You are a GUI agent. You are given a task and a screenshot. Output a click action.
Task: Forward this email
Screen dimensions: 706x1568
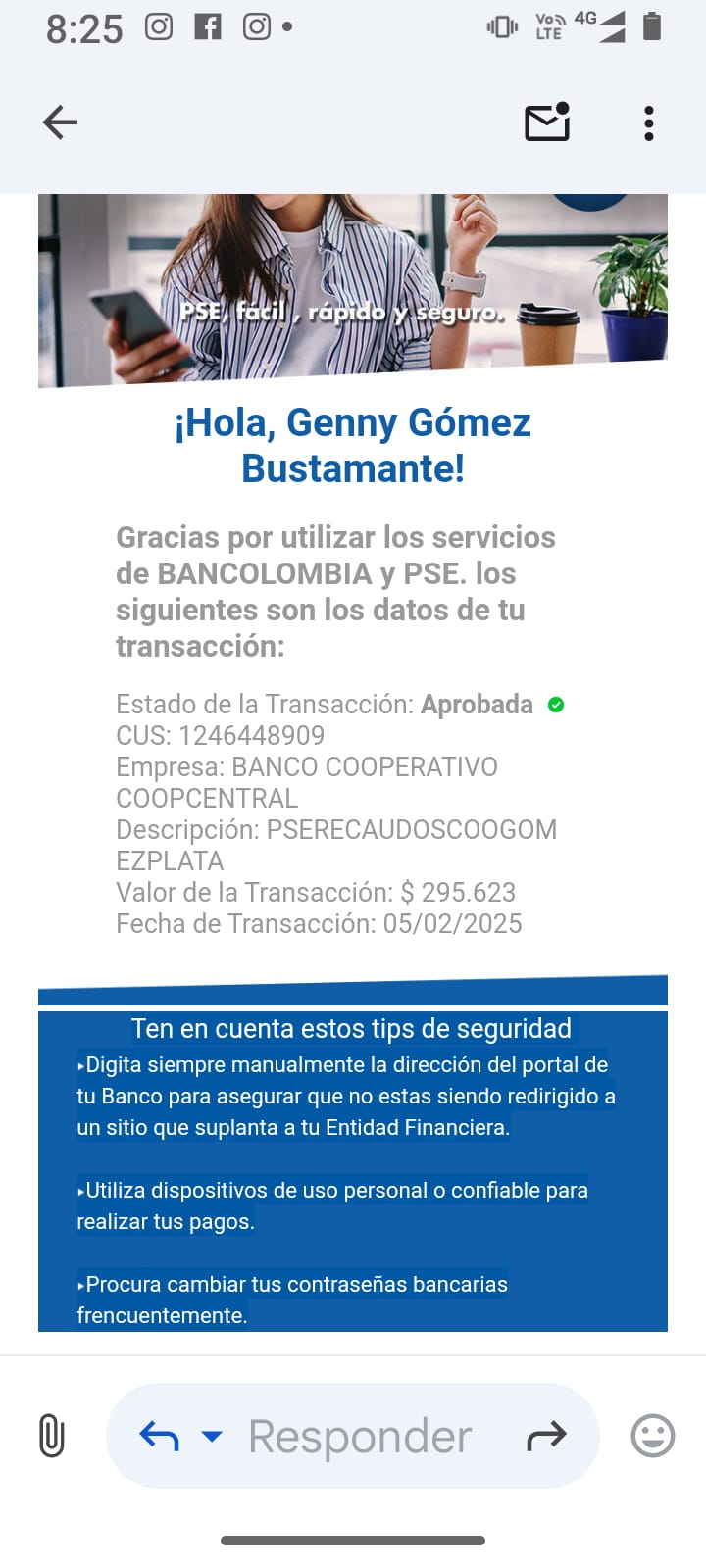tap(546, 1437)
